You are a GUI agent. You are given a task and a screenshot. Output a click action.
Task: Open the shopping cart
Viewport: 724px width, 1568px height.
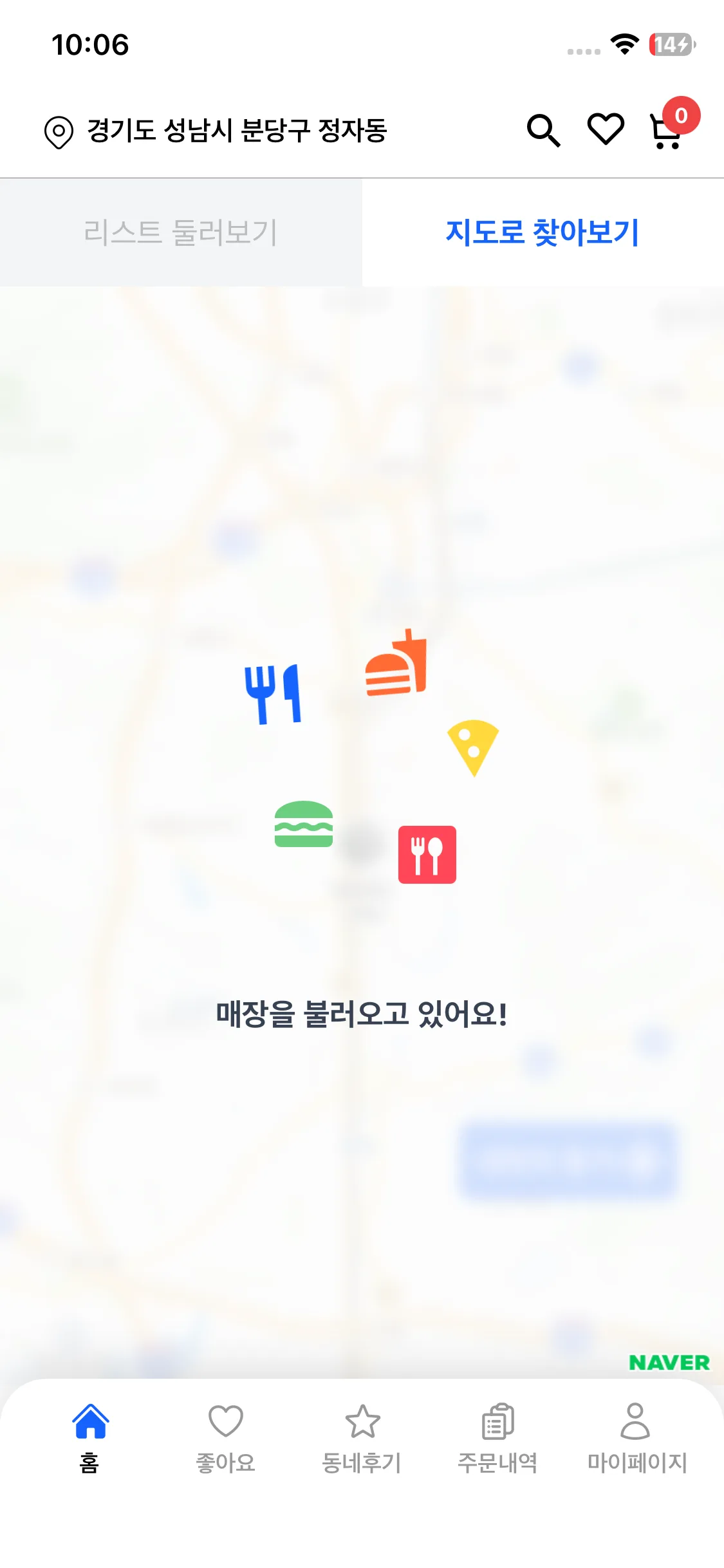coord(667,131)
